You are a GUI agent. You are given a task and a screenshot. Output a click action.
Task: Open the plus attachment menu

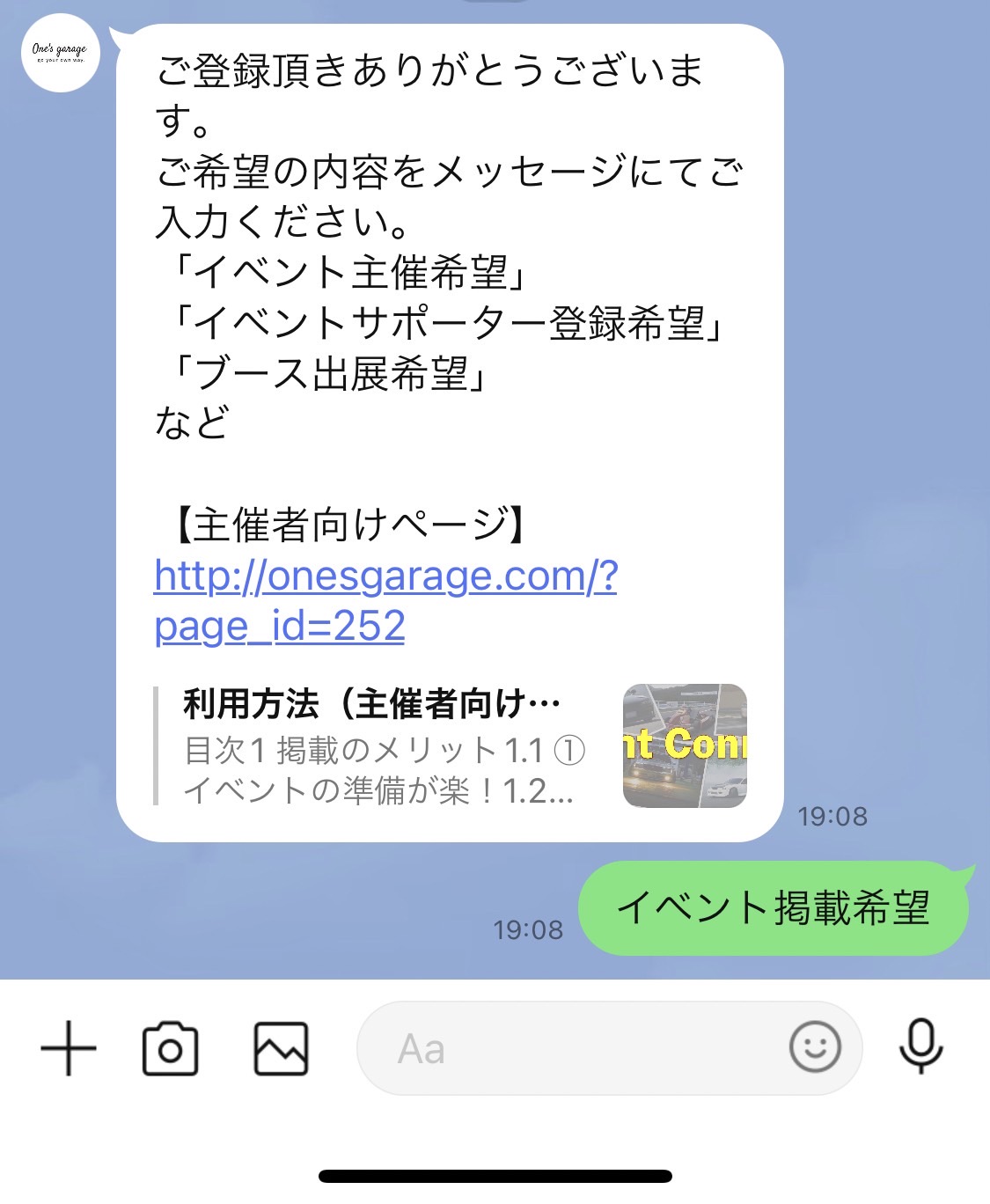[x=69, y=1048]
